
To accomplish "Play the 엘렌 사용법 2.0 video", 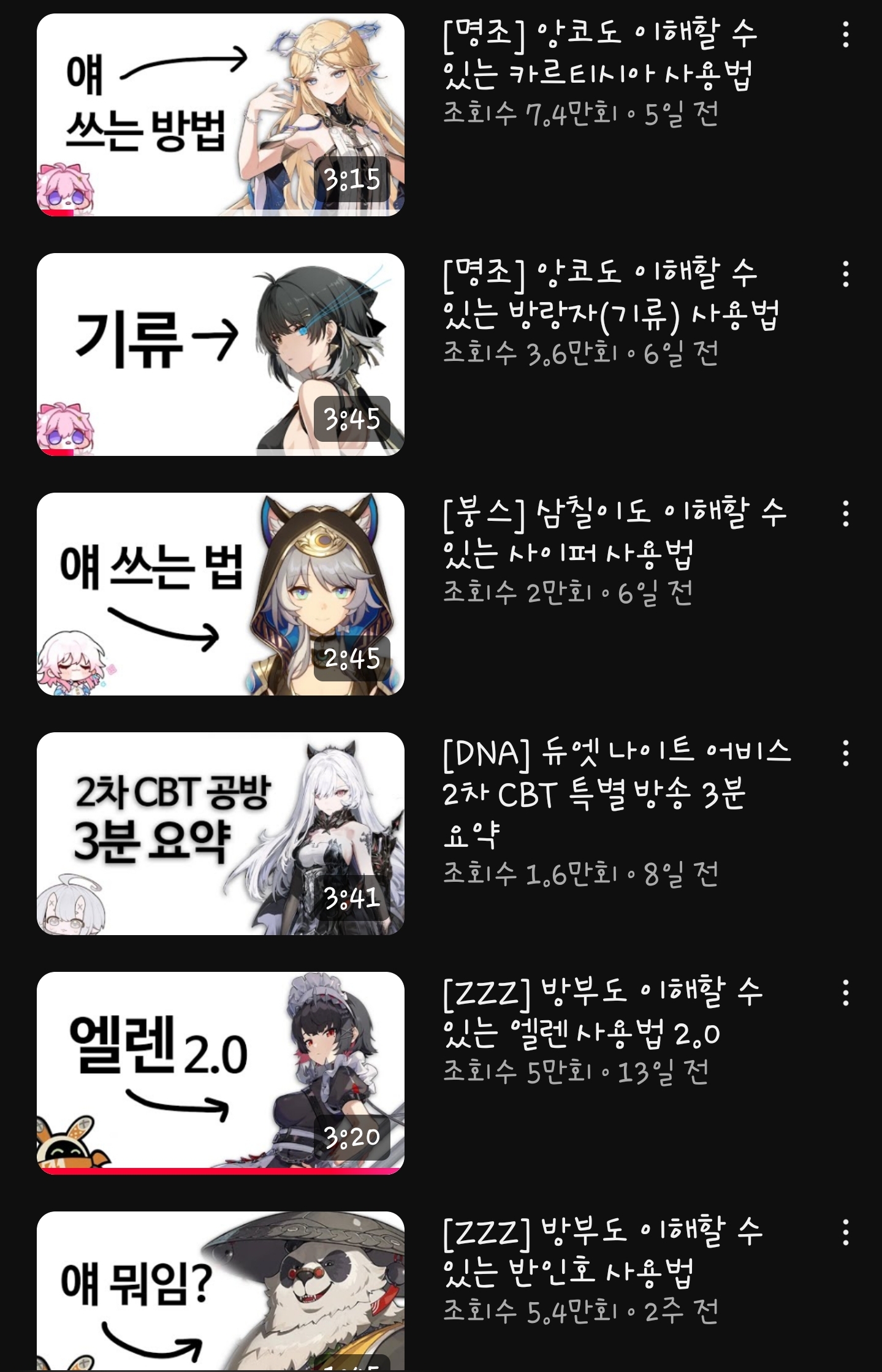I will [x=220, y=1072].
